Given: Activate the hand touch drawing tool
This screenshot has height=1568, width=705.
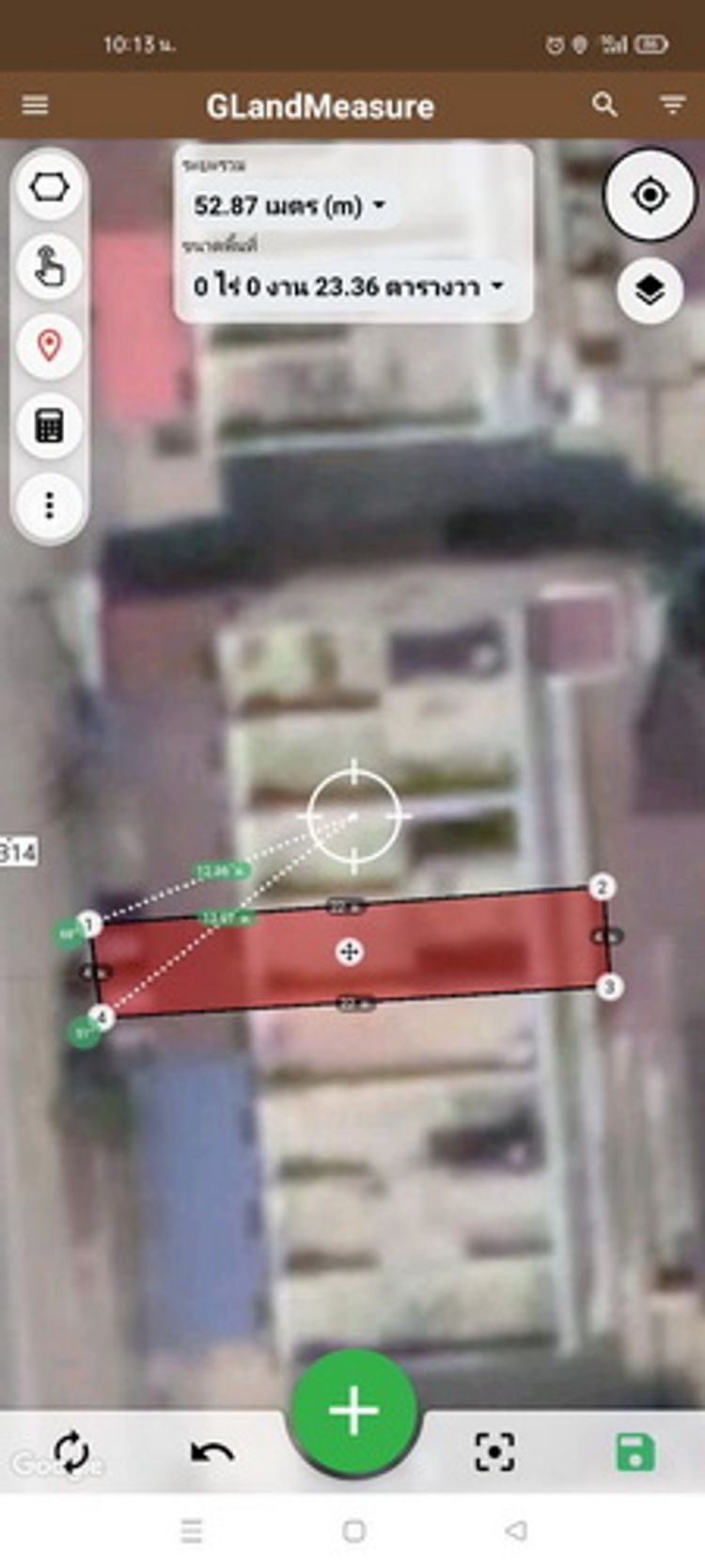Looking at the screenshot, I should 49,266.
